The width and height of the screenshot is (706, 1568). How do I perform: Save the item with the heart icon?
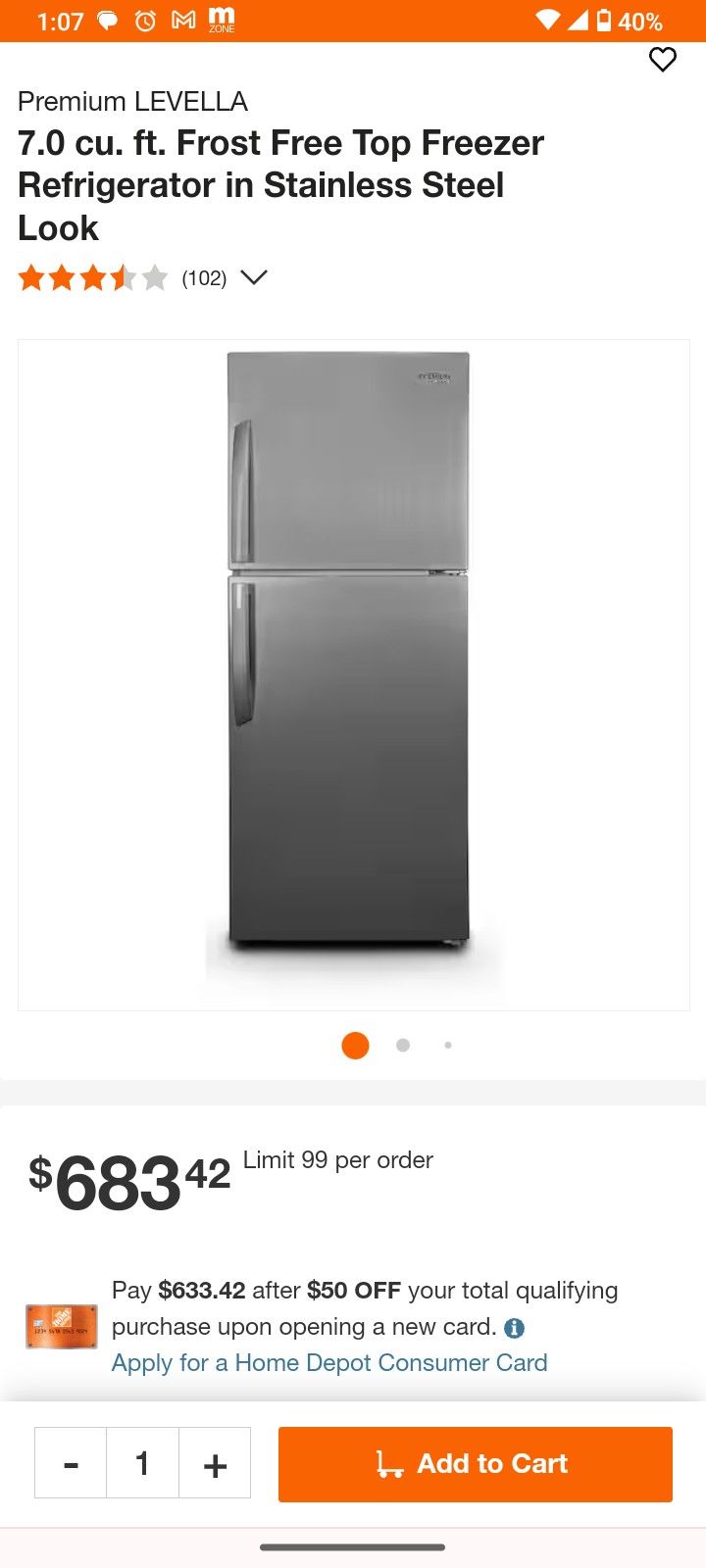click(663, 60)
